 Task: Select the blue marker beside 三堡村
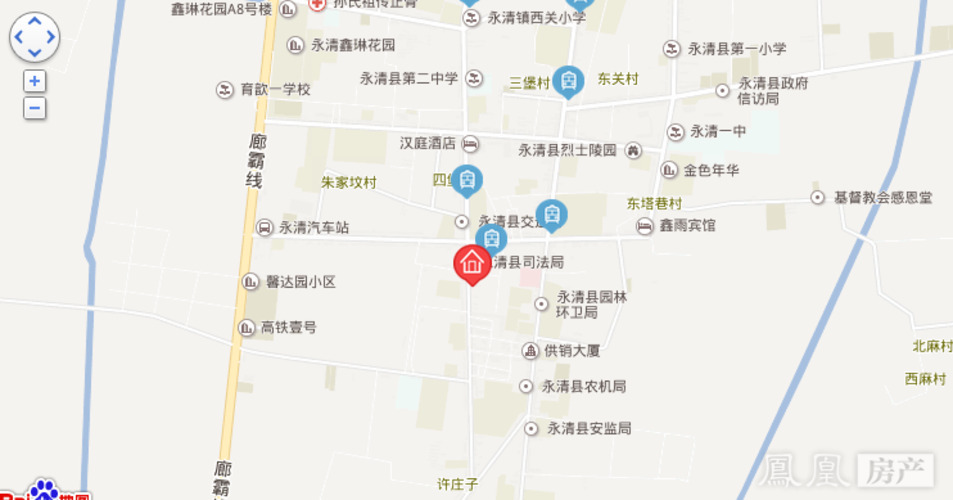coord(568,80)
